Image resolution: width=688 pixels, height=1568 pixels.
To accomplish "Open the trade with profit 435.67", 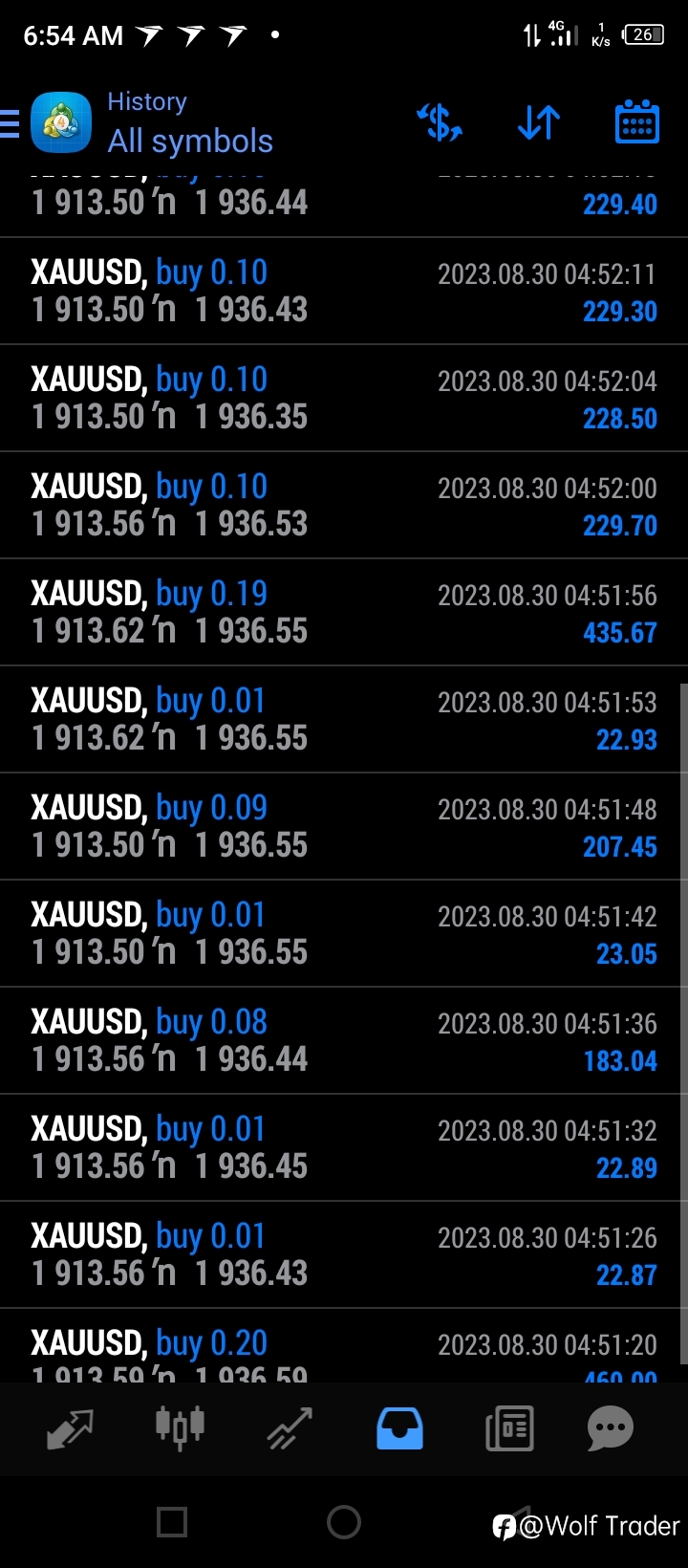I will click(344, 612).
